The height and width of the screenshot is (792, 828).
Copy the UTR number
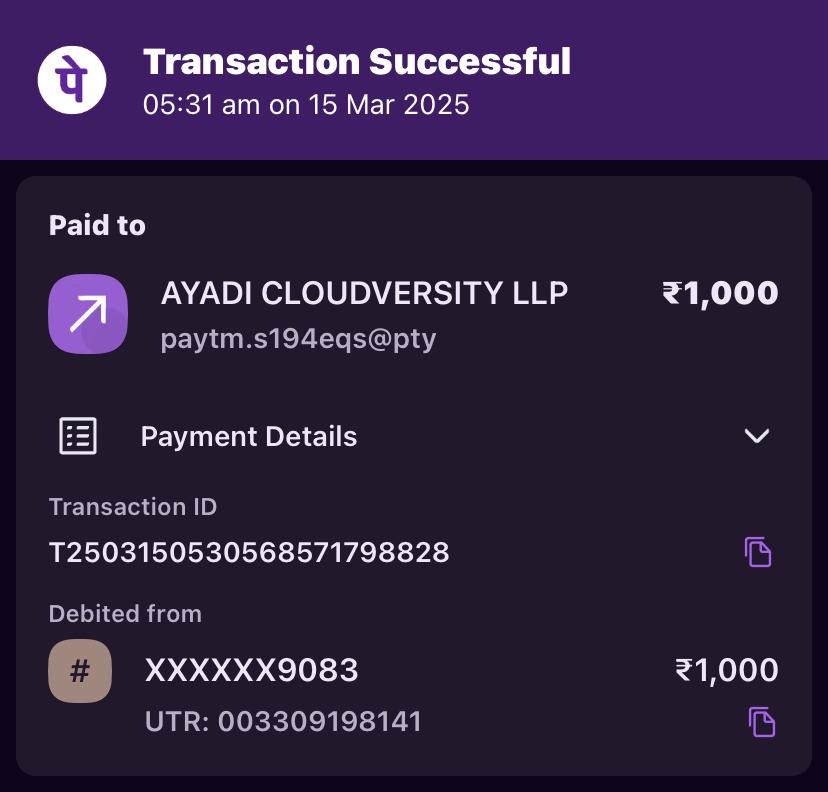coord(762,721)
